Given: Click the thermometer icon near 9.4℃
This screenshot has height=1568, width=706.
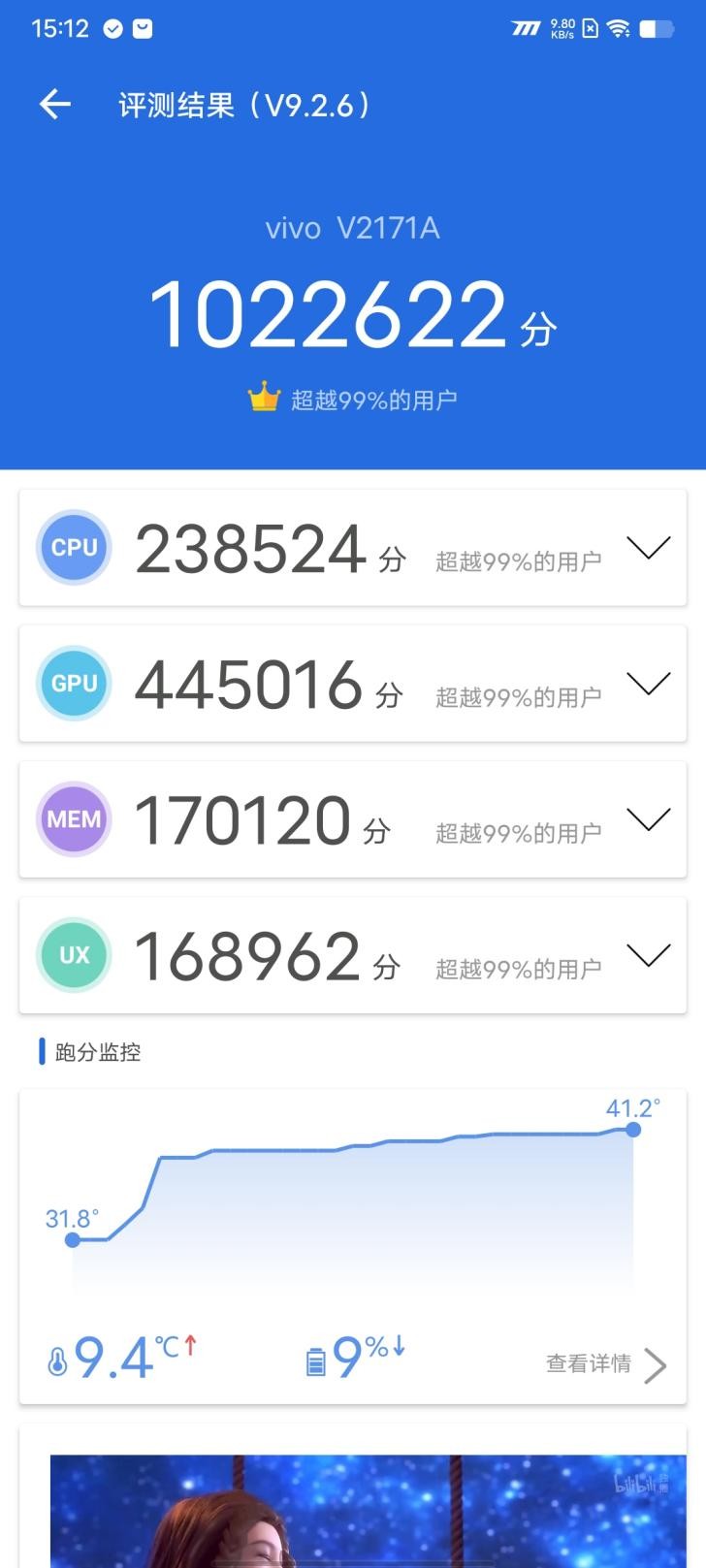Looking at the screenshot, I should (x=60, y=1360).
